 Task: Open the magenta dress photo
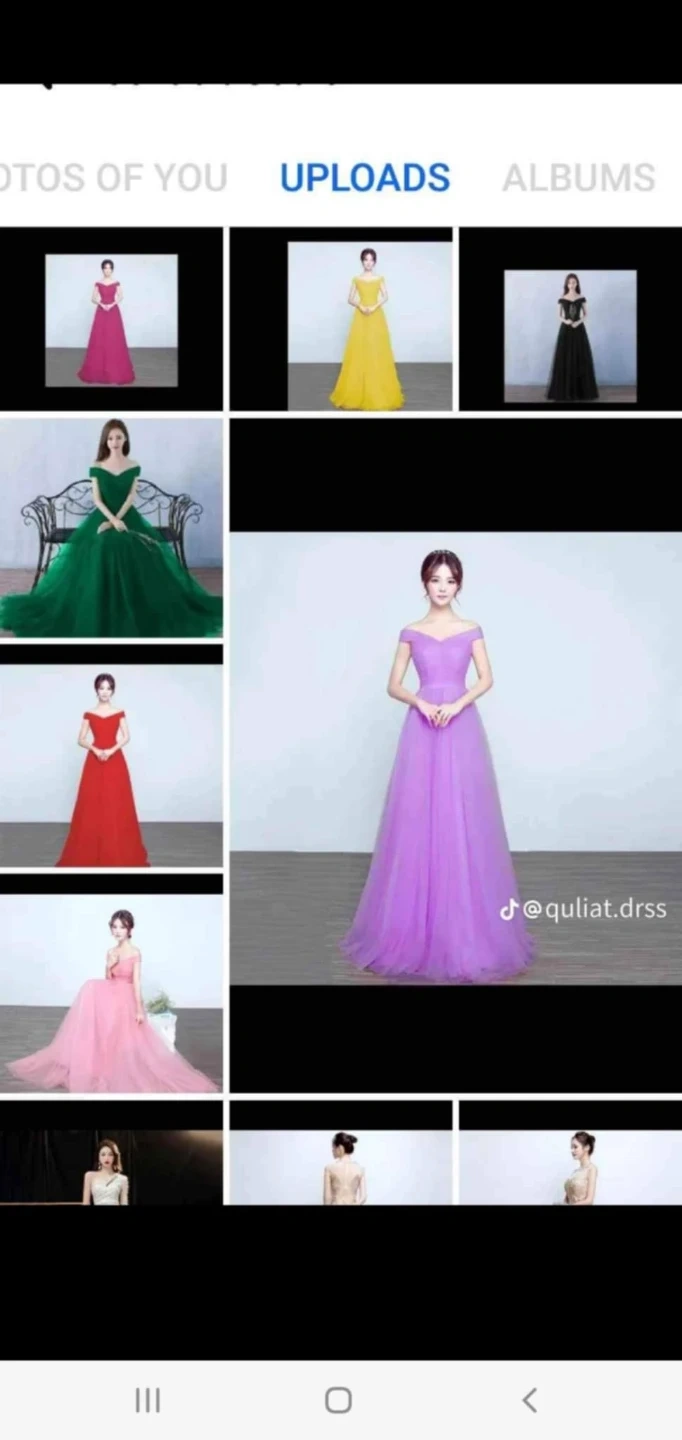pos(111,319)
